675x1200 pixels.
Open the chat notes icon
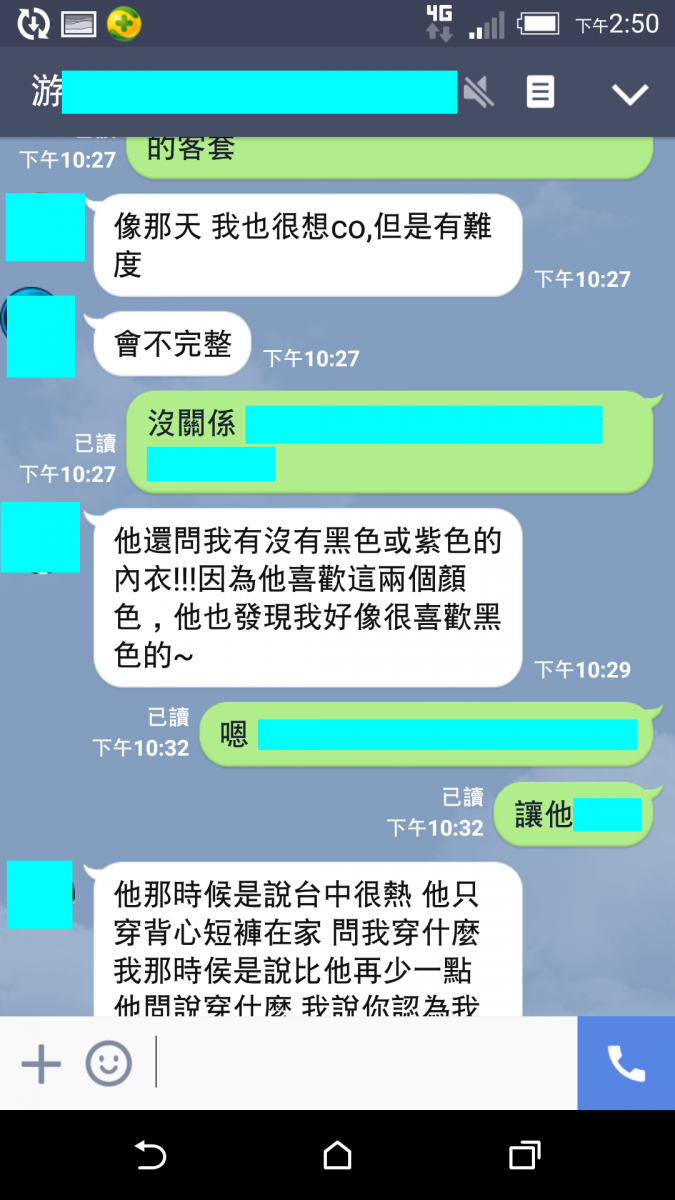point(540,93)
